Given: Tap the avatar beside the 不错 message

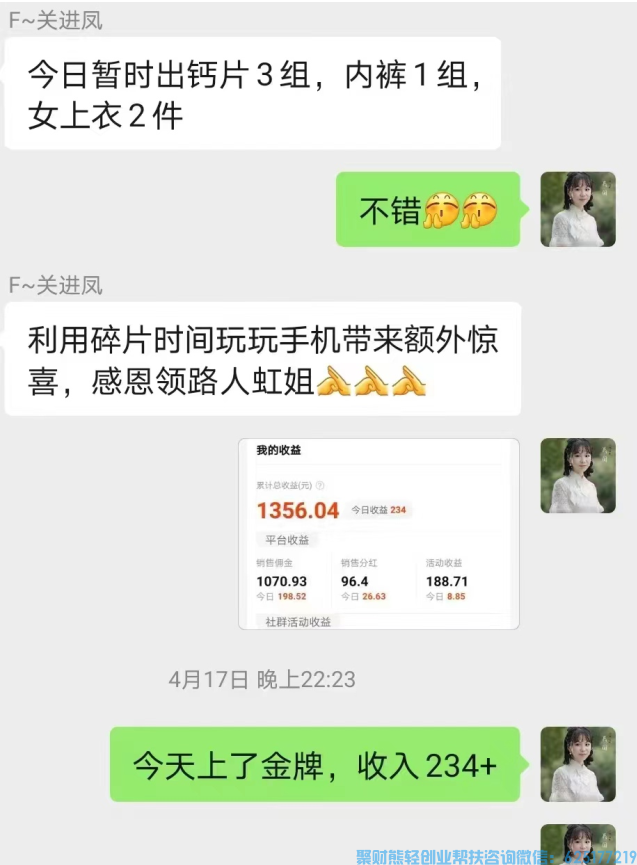Looking at the screenshot, I should pos(578,209).
